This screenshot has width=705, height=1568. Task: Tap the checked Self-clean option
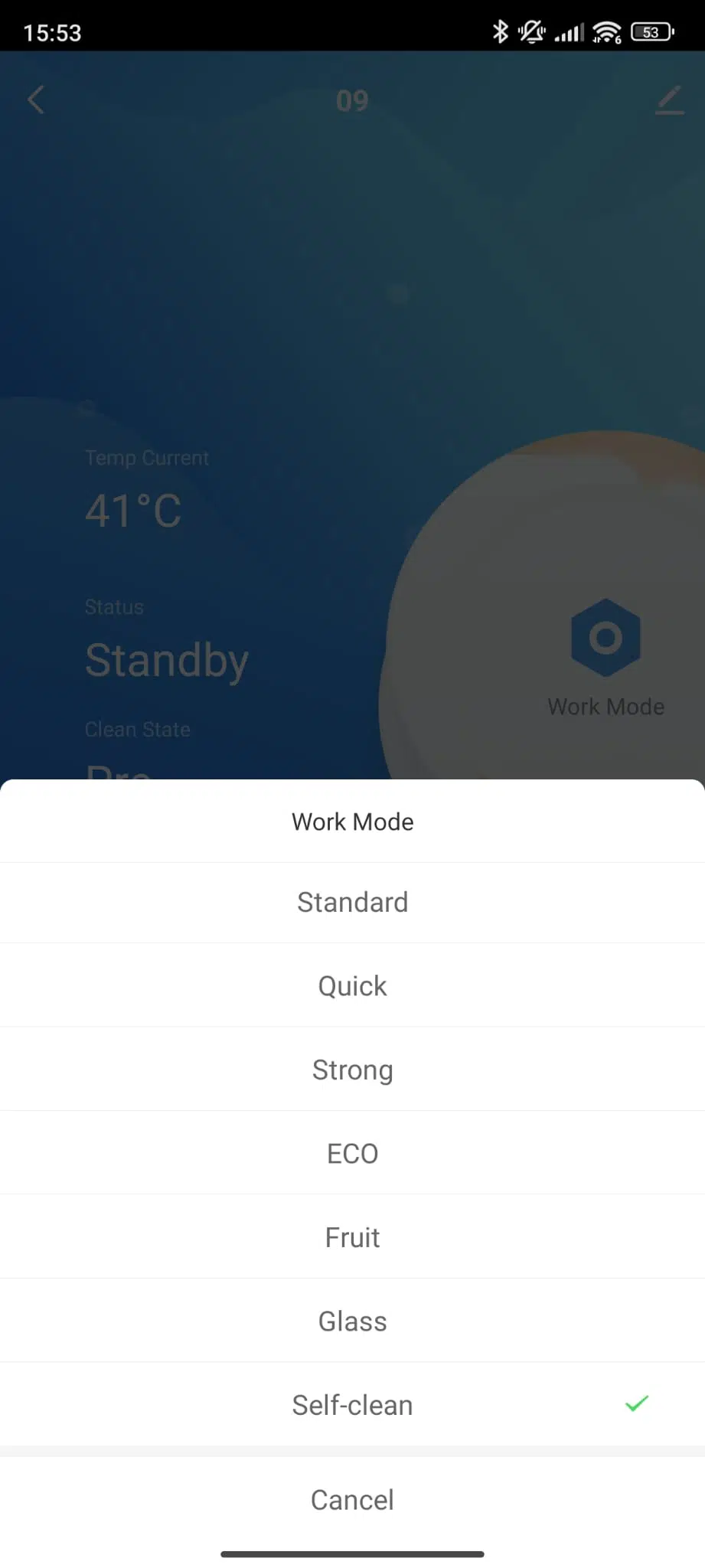pos(352,1405)
